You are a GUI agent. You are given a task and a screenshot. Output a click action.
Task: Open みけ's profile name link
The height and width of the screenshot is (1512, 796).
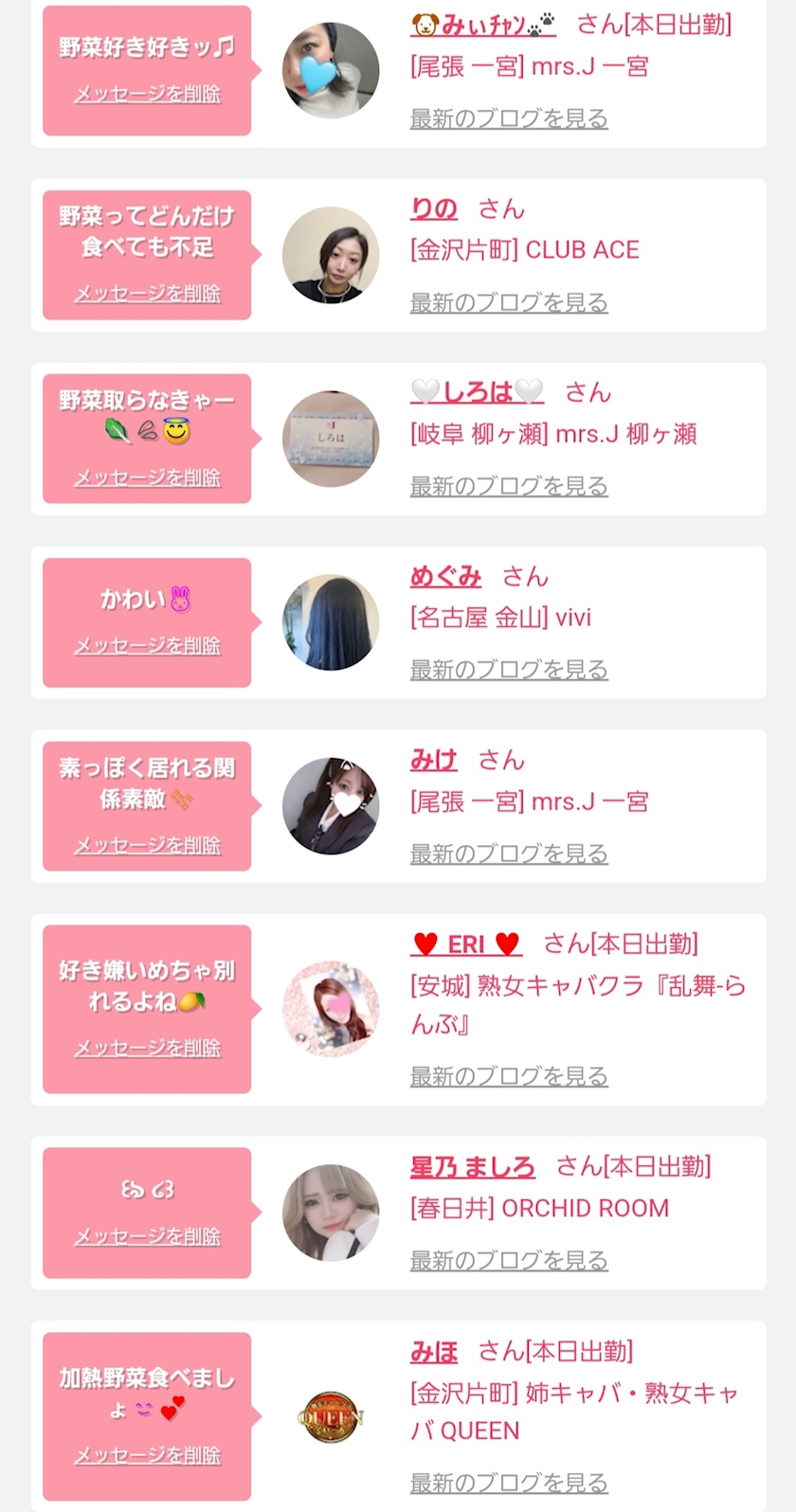[434, 760]
